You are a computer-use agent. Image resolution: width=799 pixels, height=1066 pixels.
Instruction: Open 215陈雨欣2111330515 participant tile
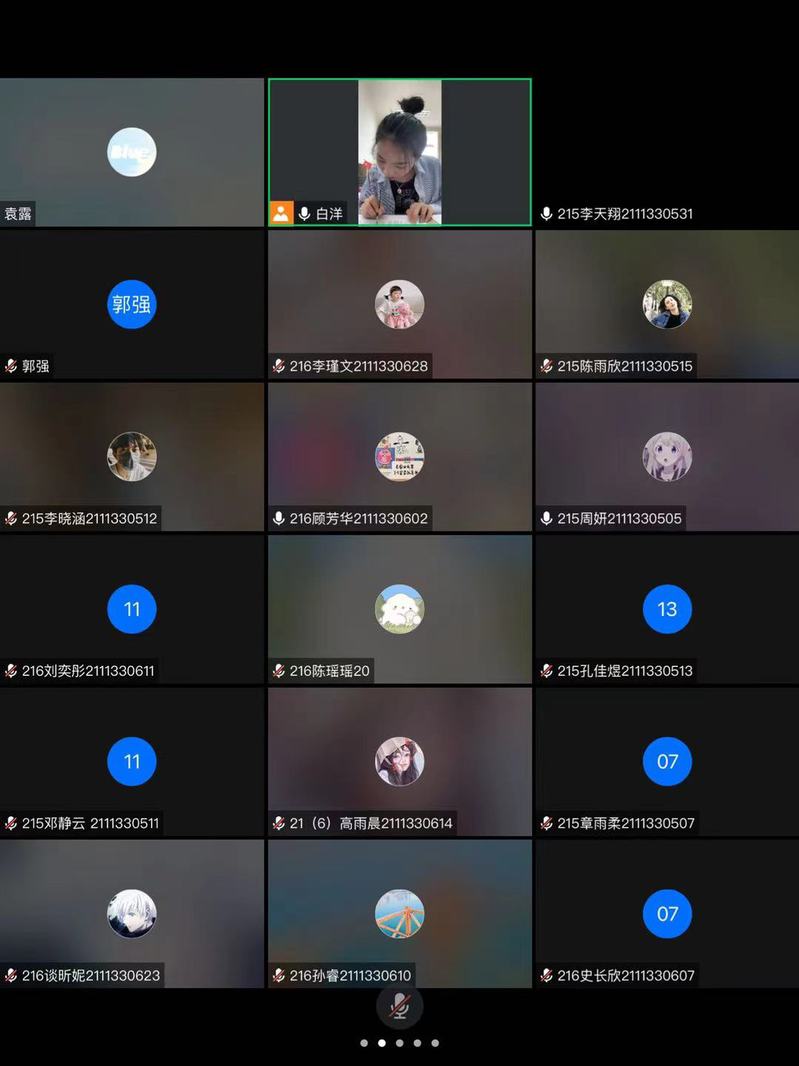click(x=667, y=304)
